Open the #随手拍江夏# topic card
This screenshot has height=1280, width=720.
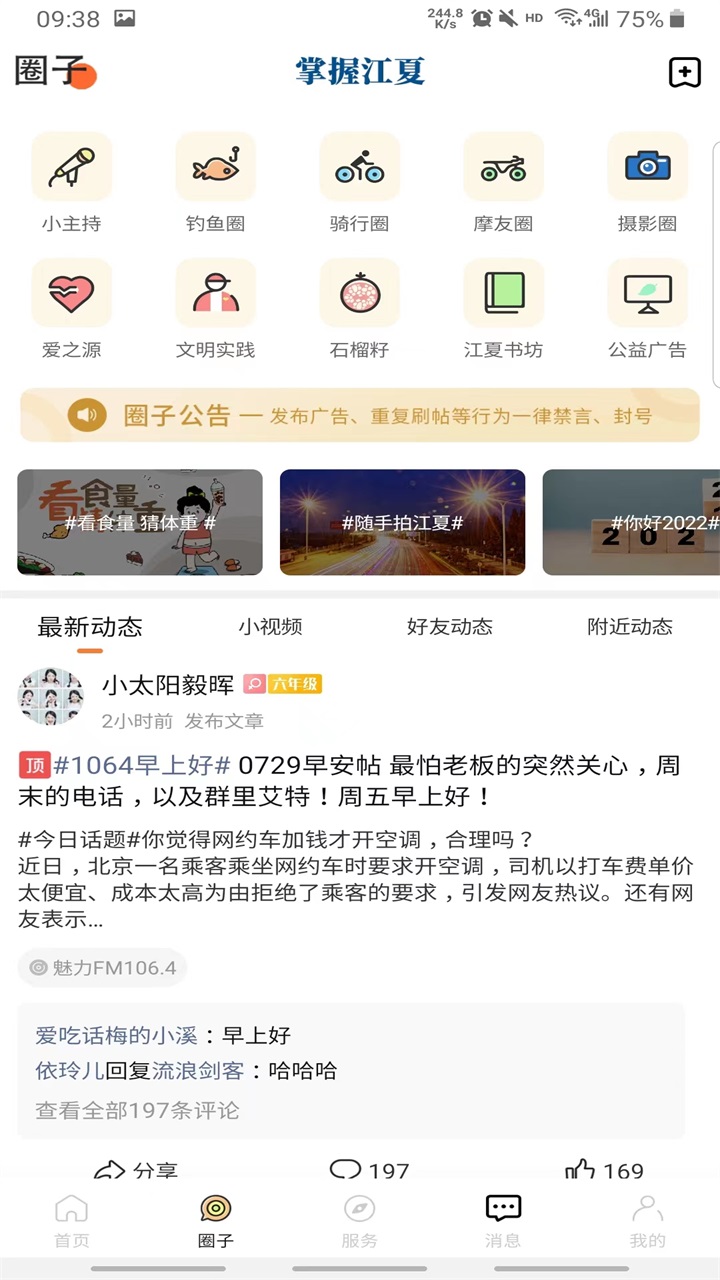402,522
